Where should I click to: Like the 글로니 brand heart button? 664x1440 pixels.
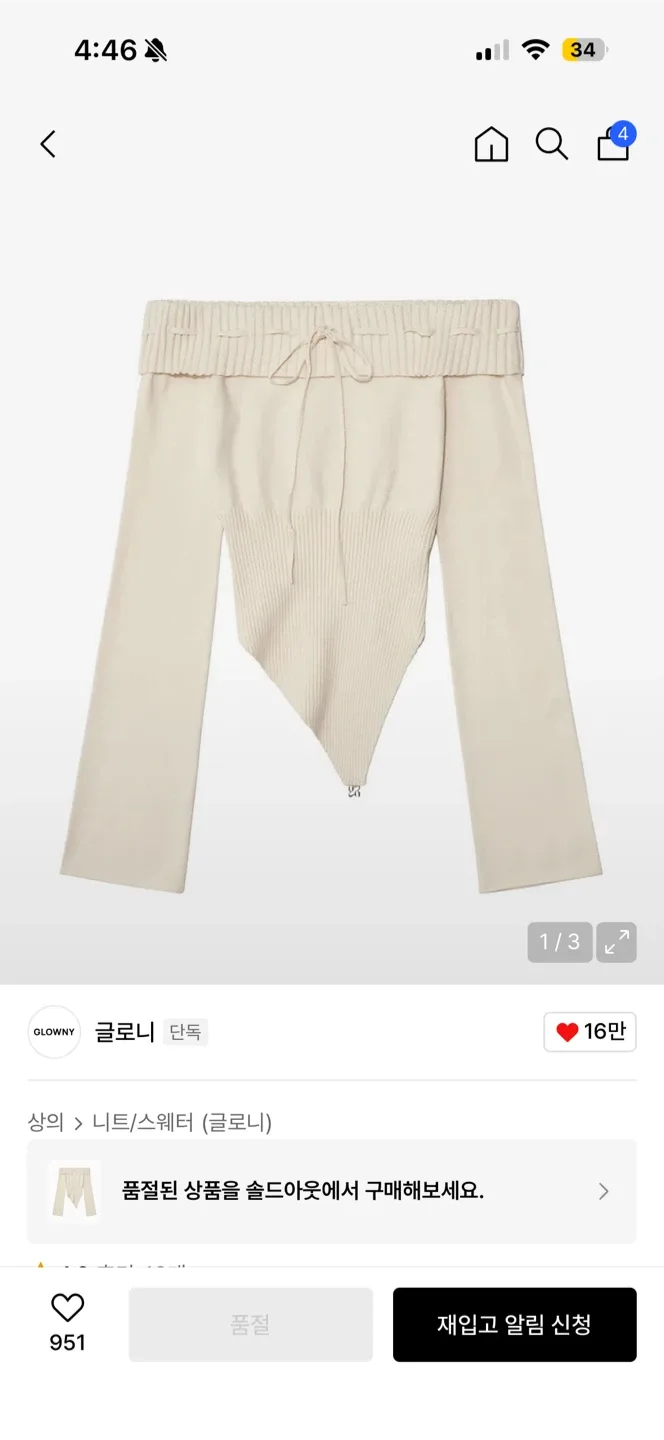(590, 1032)
